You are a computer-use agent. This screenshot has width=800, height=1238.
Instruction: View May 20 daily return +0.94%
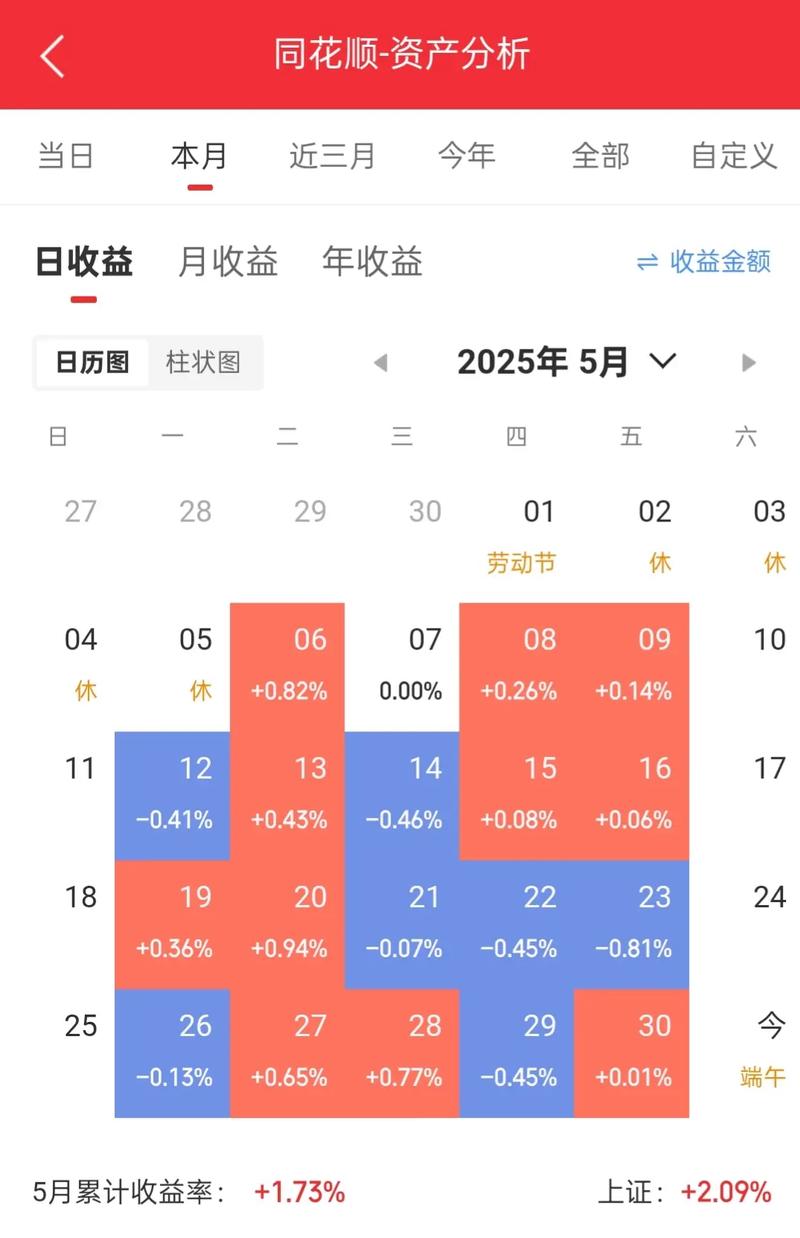point(288,924)
